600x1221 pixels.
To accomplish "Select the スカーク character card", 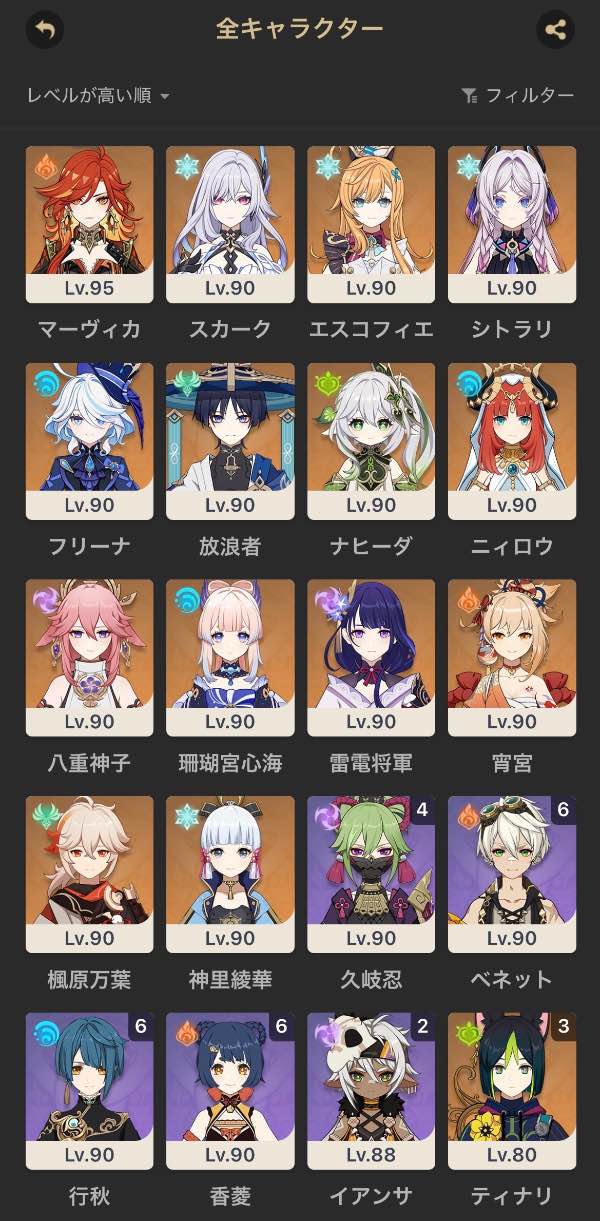I will click(230, 224).
